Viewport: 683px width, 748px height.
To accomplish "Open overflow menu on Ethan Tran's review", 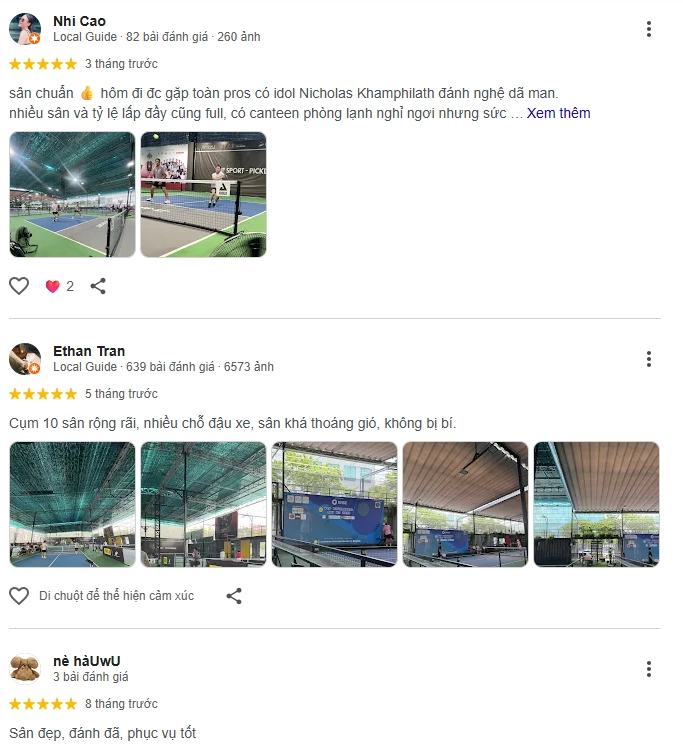I will pos(648,359).
